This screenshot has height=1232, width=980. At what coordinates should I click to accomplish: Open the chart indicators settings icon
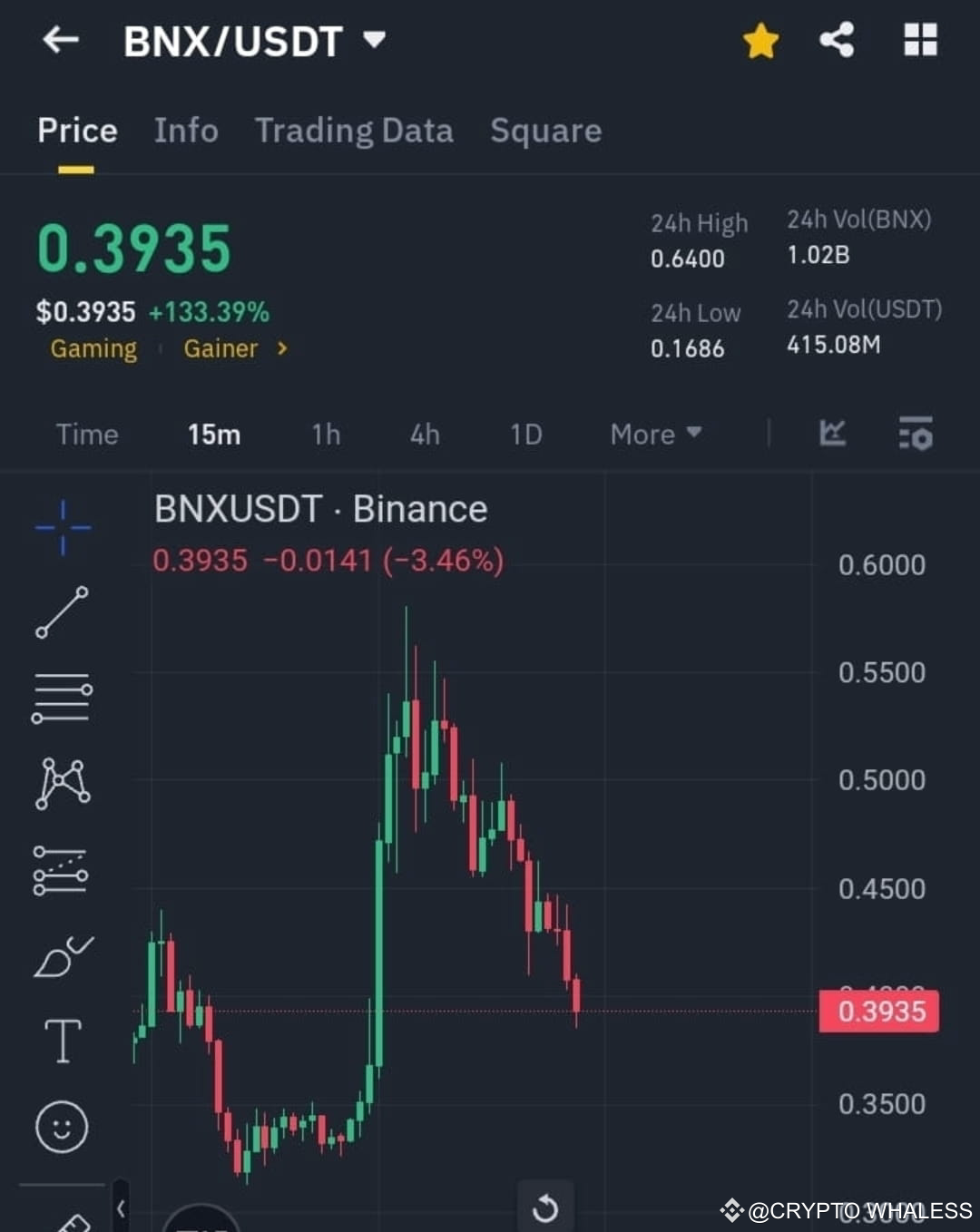click(x=916, y=435)
